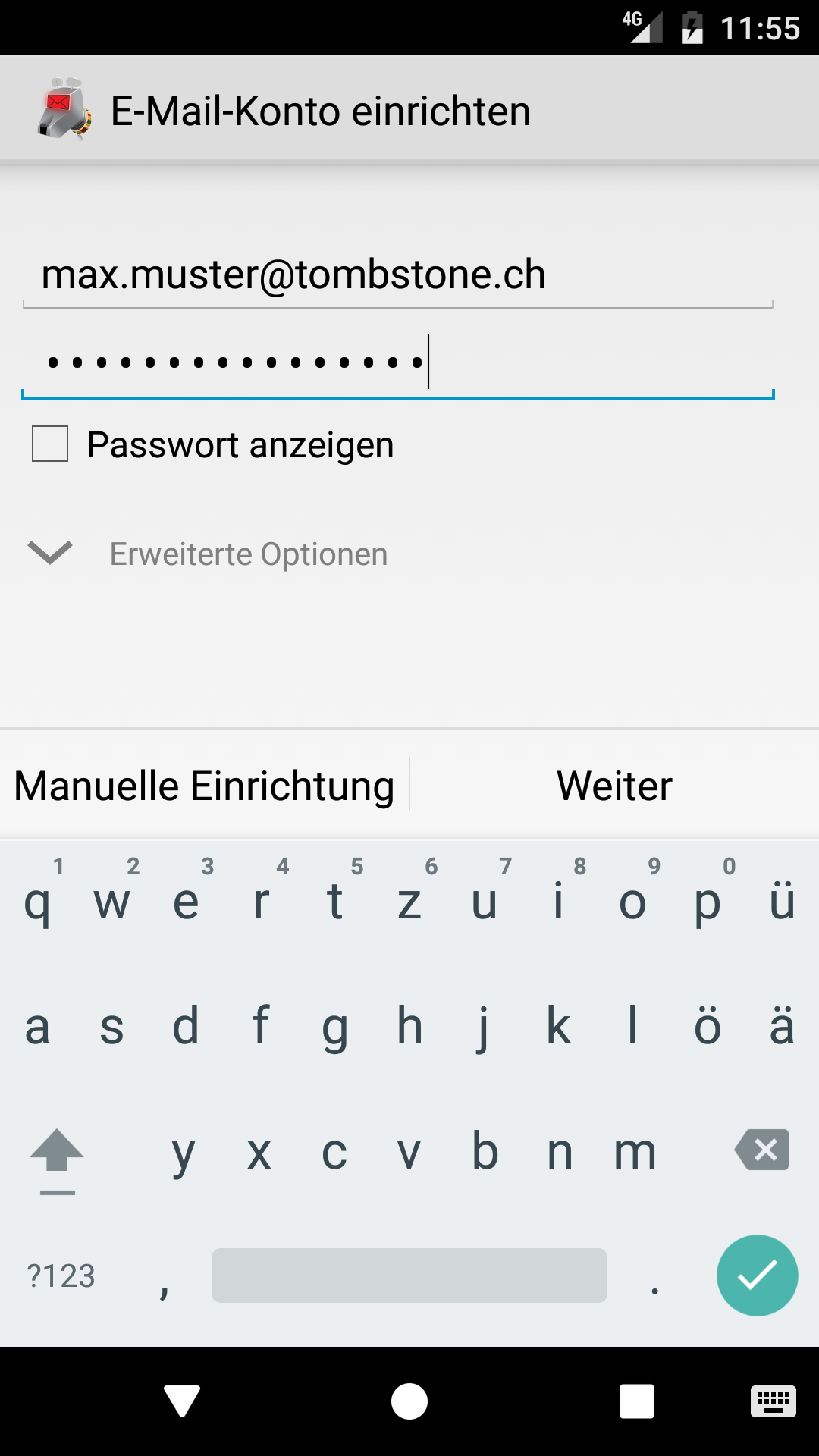Screen dimensions: 819x1456
Task: Open the keyboard switcher icon
Action: point(773,1401)
